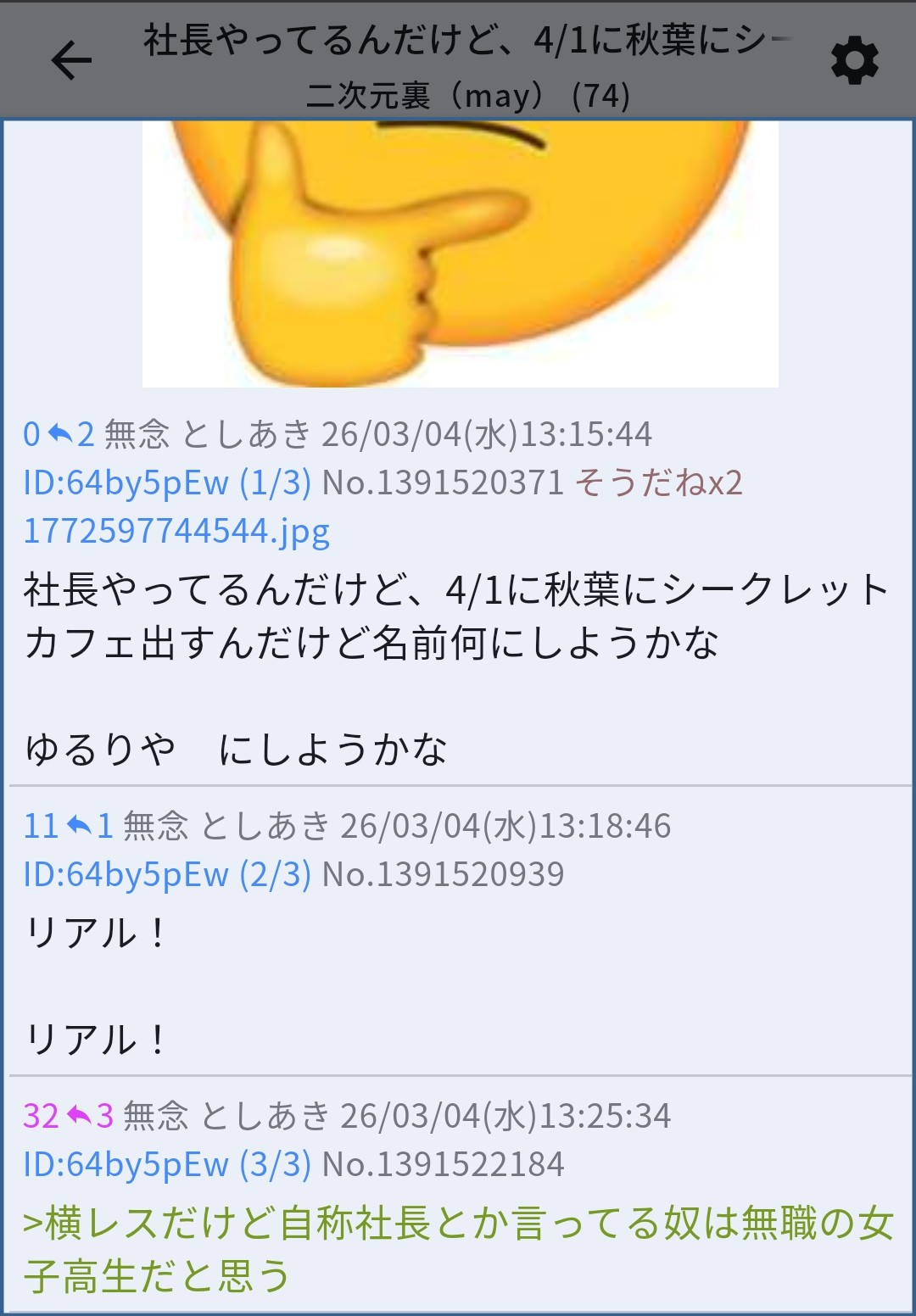Open post No.1391520939 menu
This screenshot has width=916, height=1316.
443,874
